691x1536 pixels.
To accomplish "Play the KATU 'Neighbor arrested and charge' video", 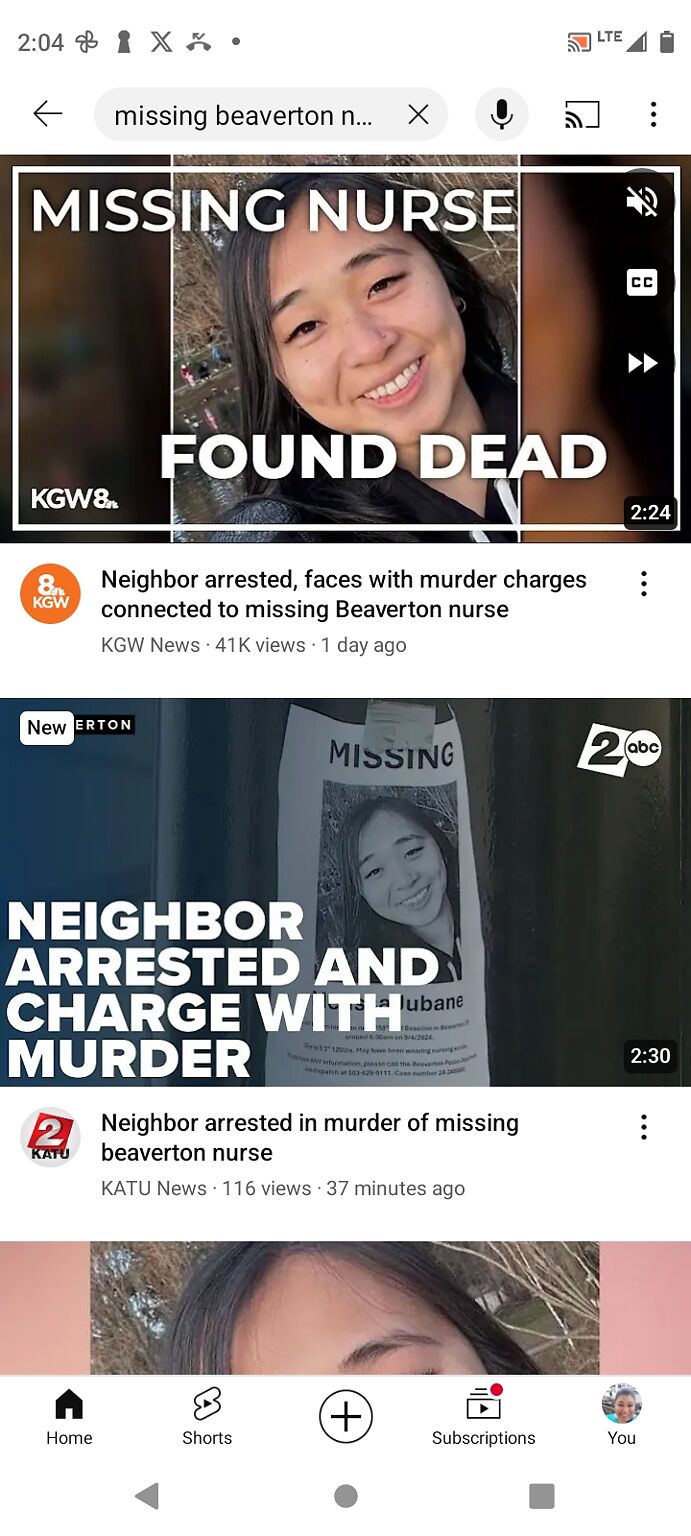I will (x=345, y=892).
